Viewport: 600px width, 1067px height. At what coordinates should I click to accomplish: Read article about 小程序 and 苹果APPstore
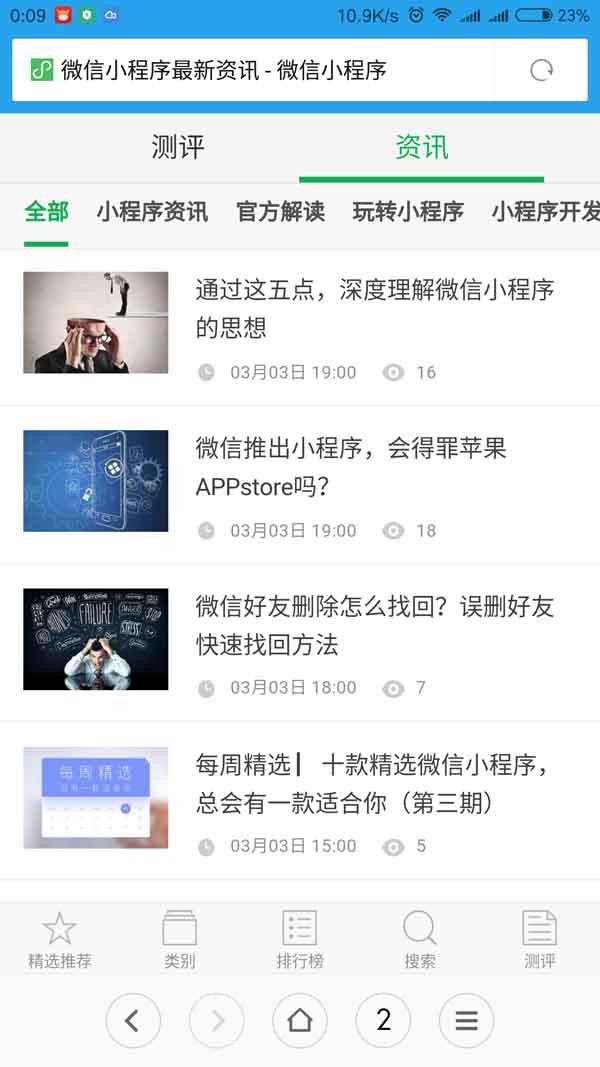(x=350, y=467)
